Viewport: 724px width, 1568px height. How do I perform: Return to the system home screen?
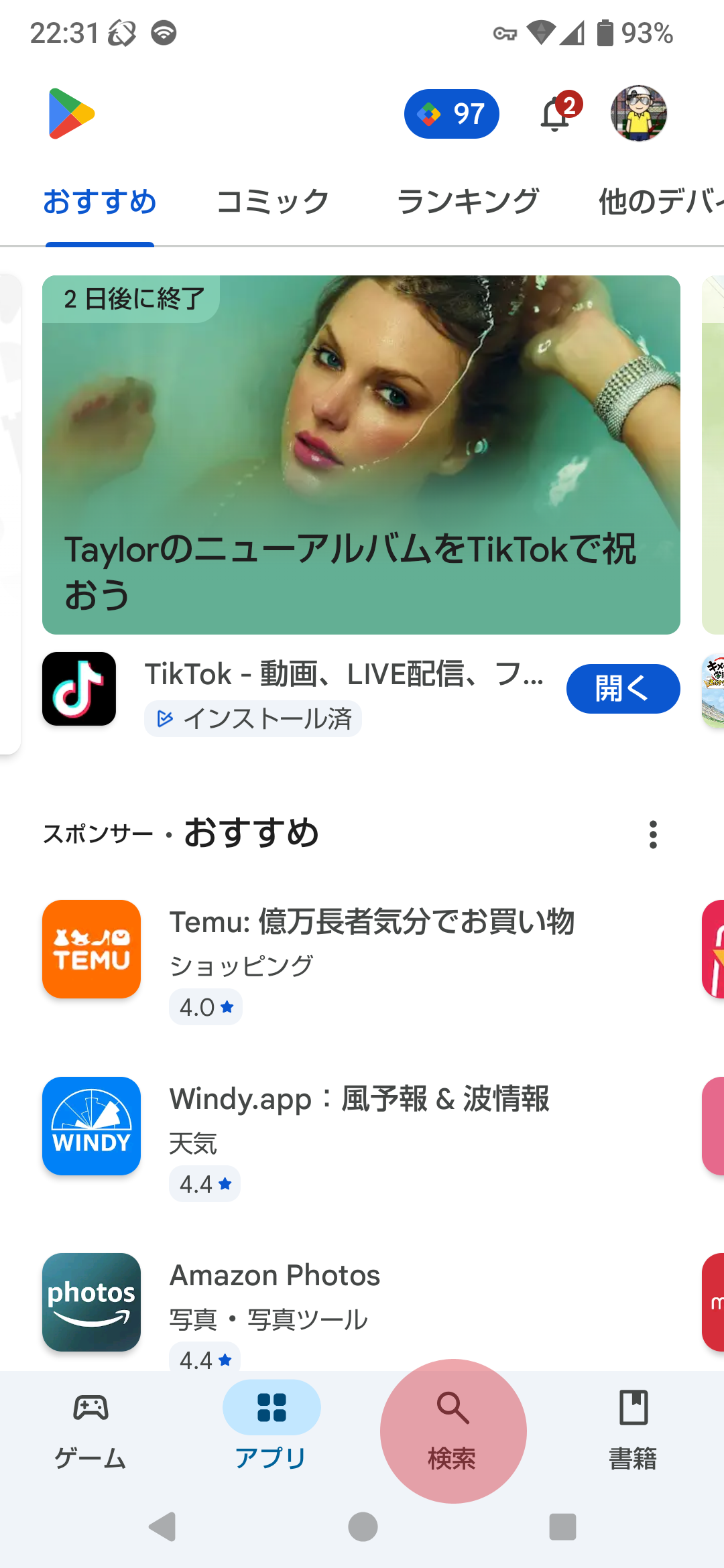tap(363, 1527)
